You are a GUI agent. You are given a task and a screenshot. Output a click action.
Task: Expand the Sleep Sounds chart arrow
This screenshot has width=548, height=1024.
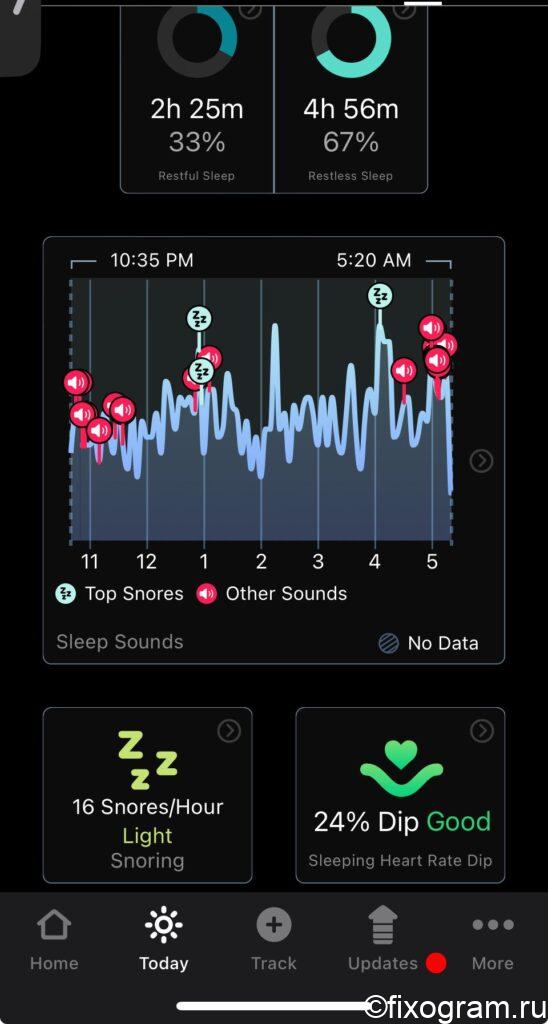point(481,460)
